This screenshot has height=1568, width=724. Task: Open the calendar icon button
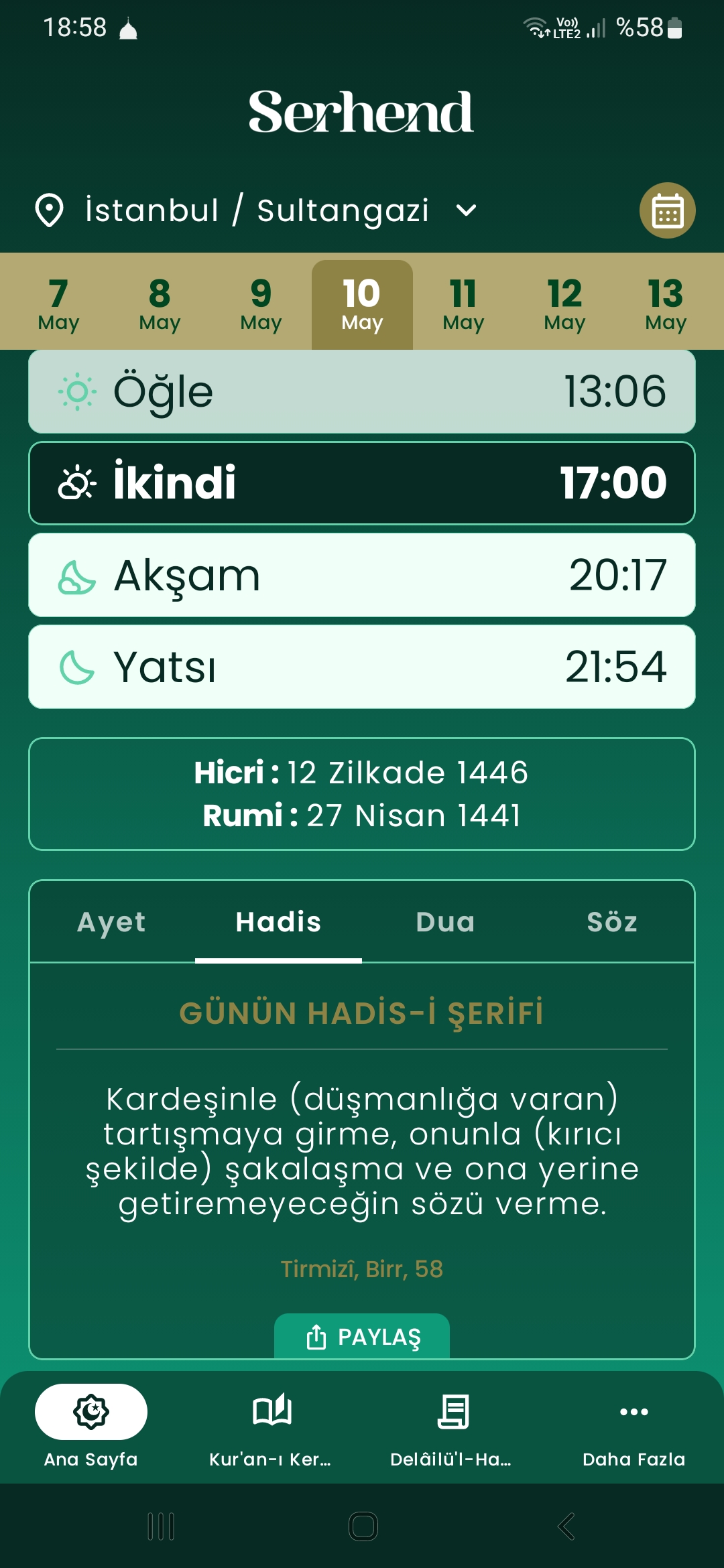[x=667, y=210]
